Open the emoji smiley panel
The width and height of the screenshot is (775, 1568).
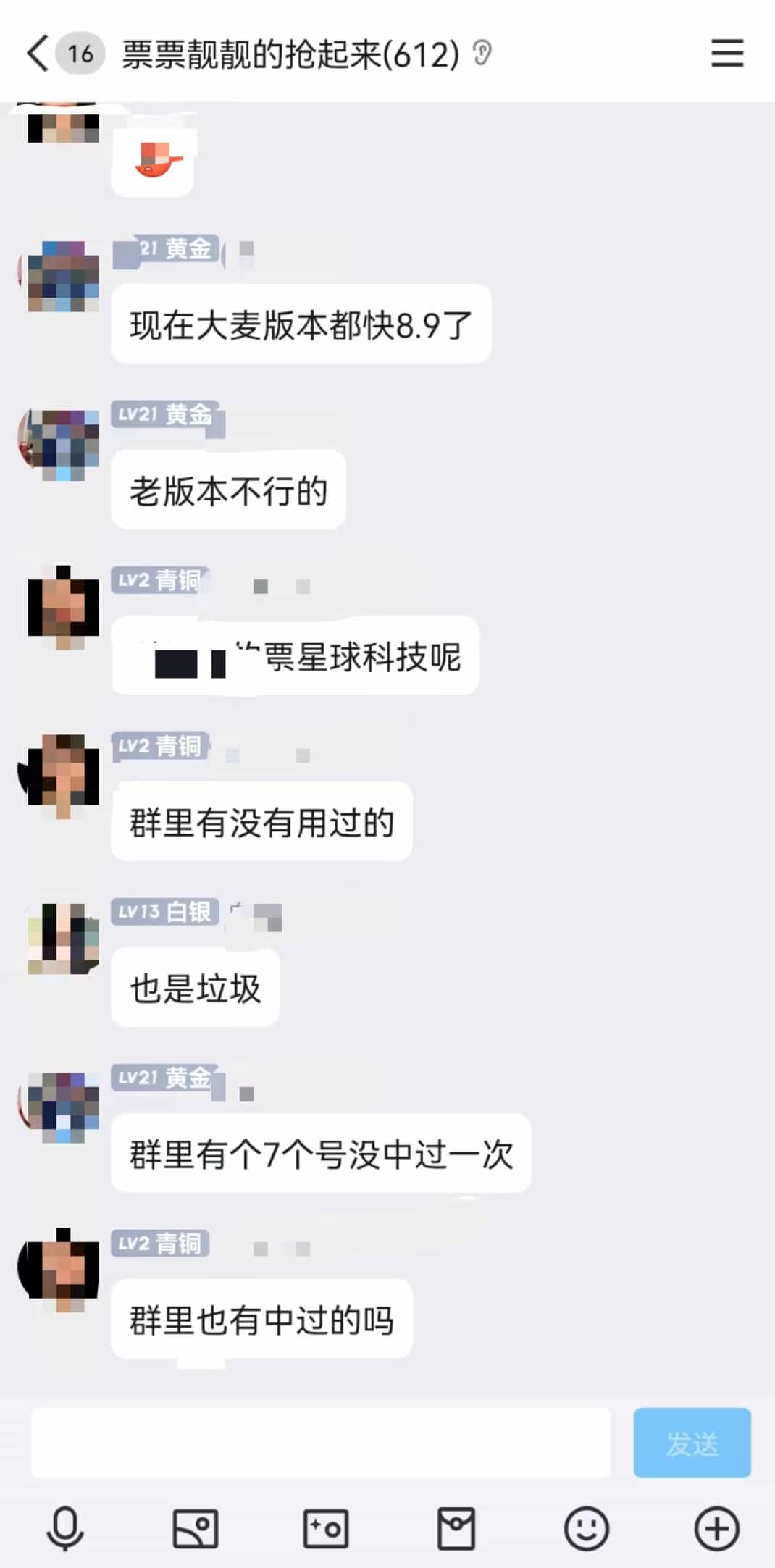(x=586, y=1528)
